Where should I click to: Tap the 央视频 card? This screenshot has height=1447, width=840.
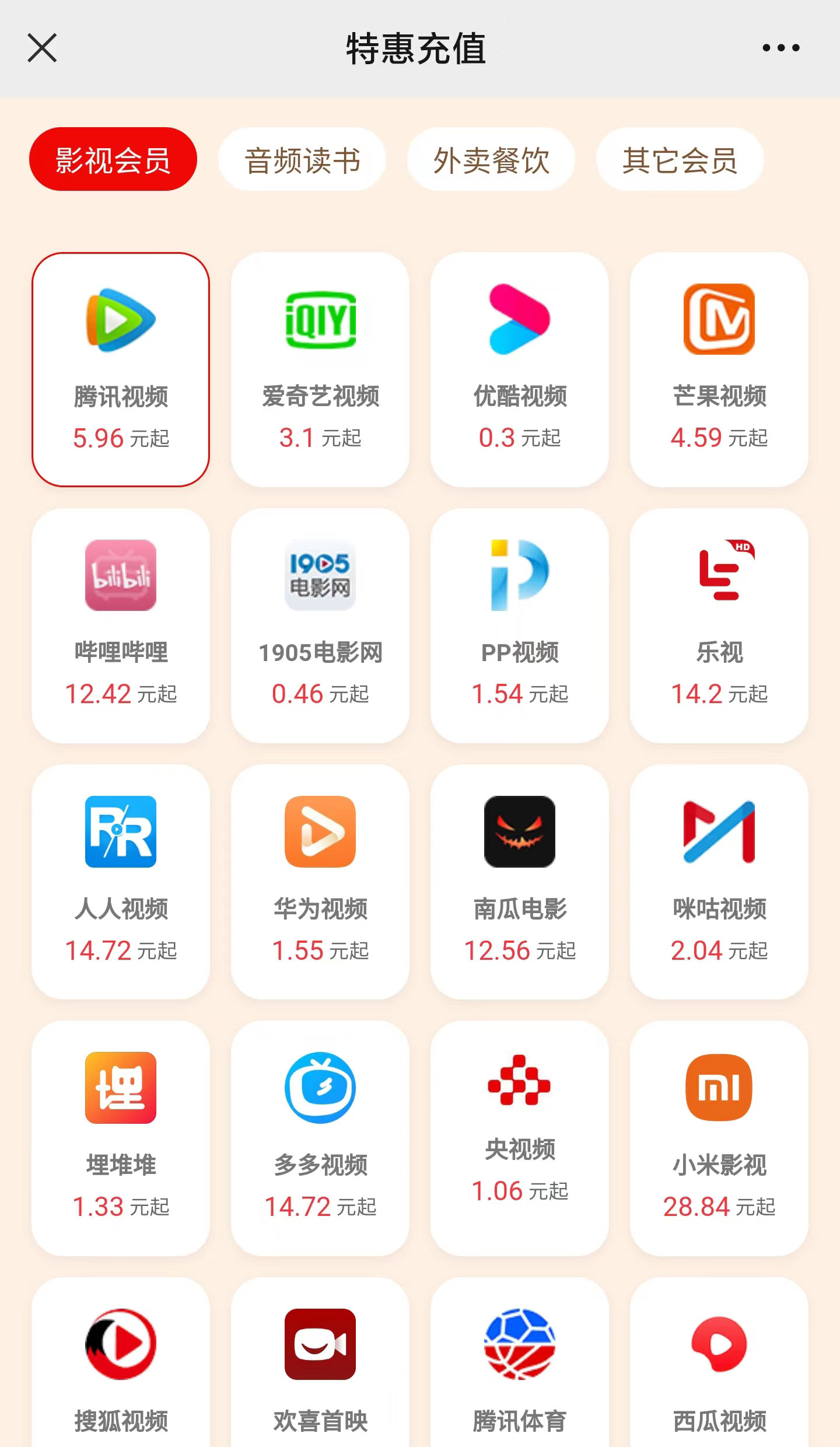pos(520,1138)
